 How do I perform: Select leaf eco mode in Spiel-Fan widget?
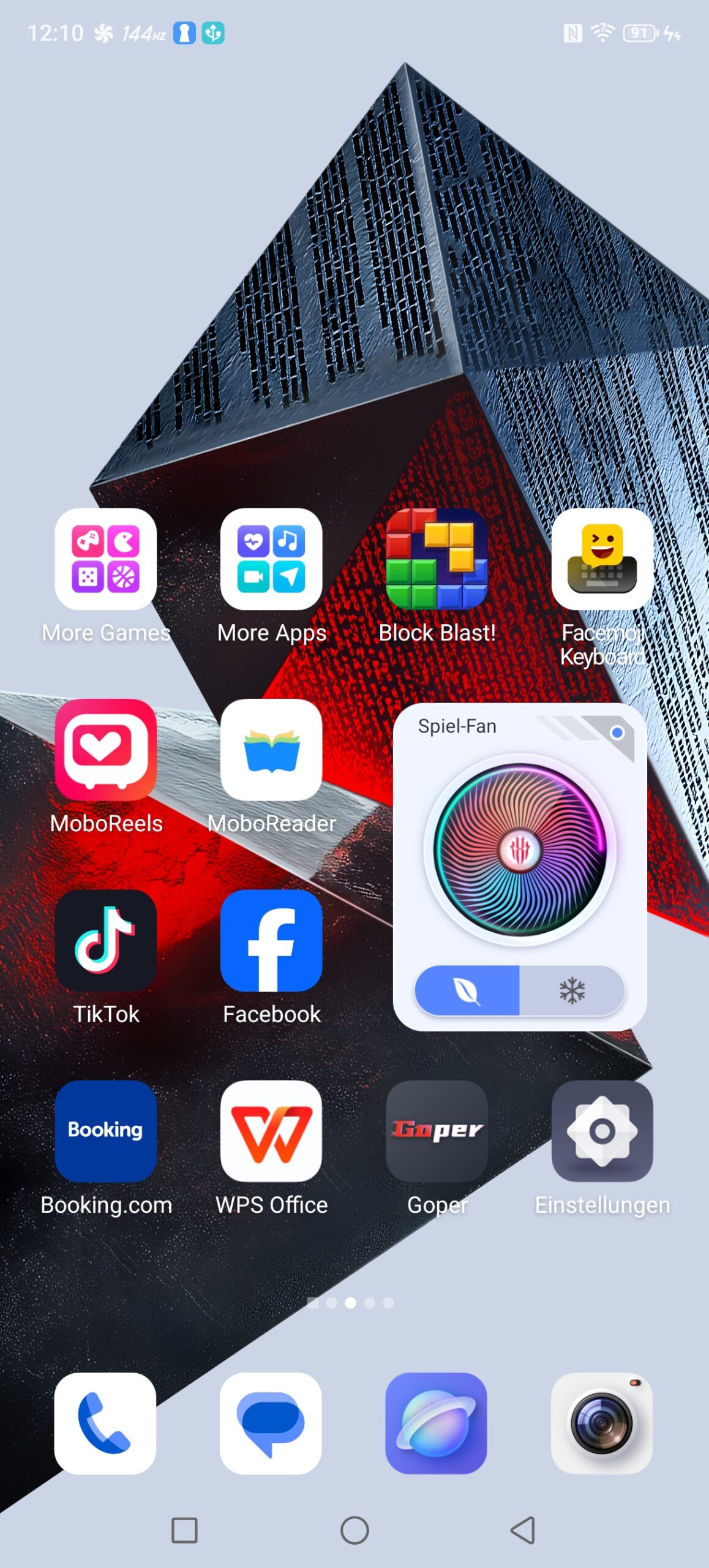point(467,990)
